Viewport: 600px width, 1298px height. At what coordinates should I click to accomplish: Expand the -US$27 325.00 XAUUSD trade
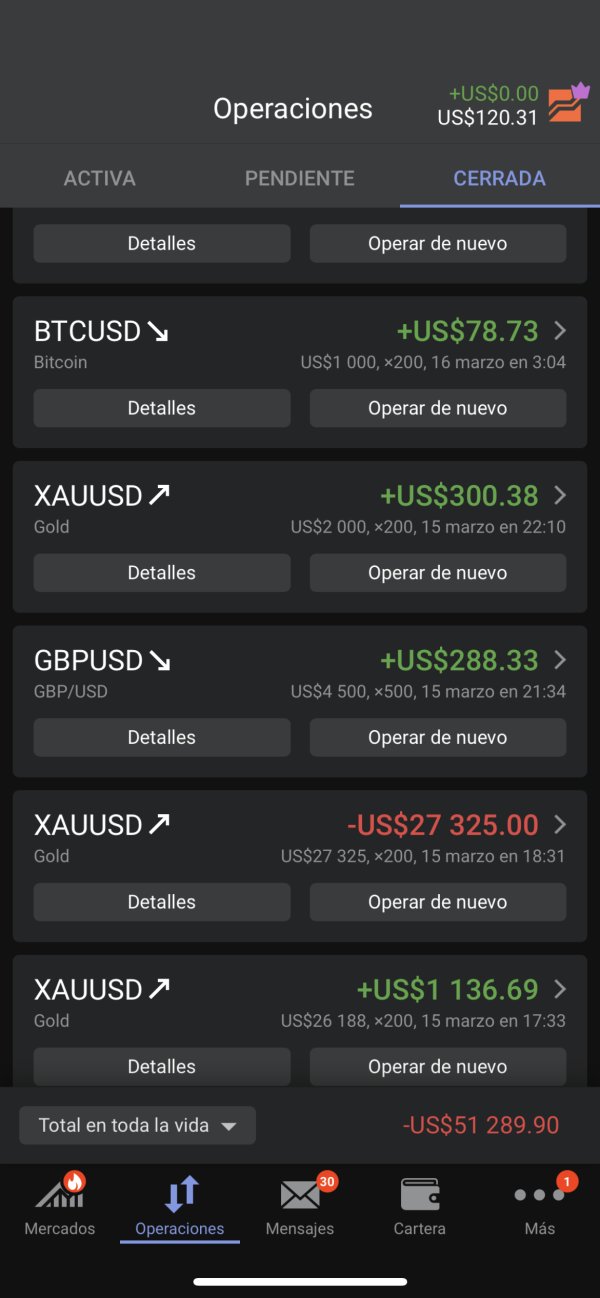pos(560,824)
